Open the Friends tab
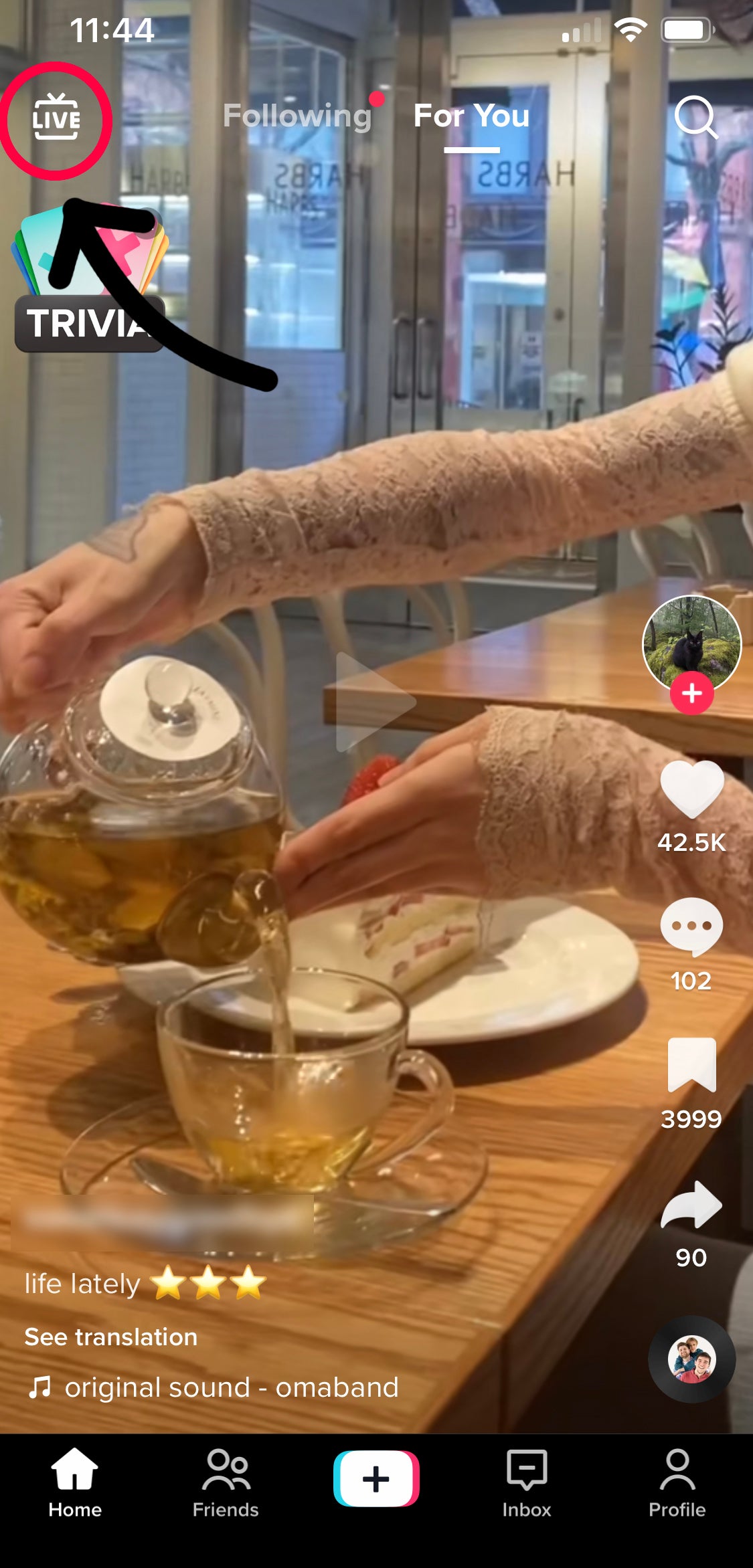 tap(226, 1480)
